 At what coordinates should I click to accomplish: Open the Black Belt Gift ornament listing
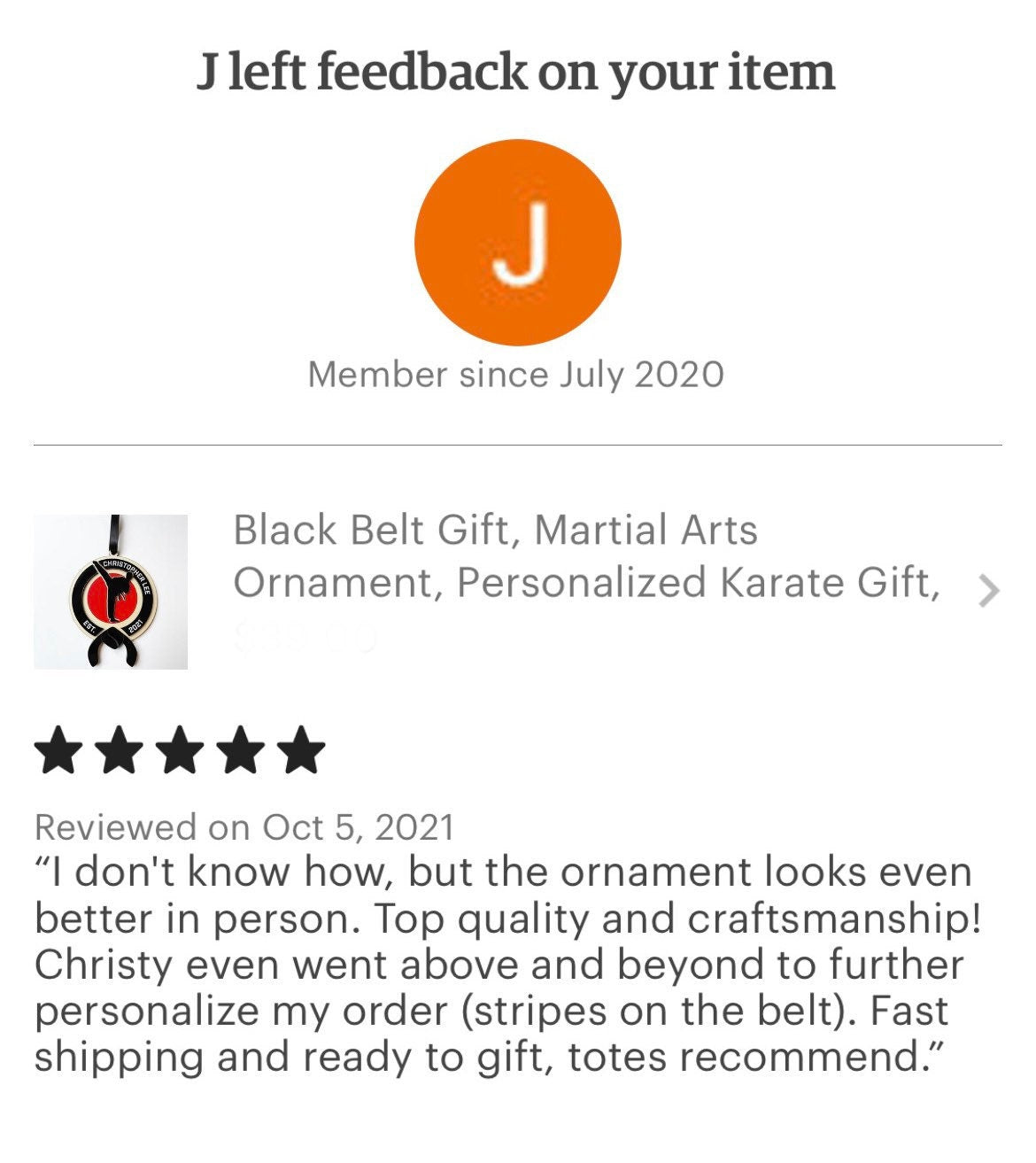pos(584,557)
